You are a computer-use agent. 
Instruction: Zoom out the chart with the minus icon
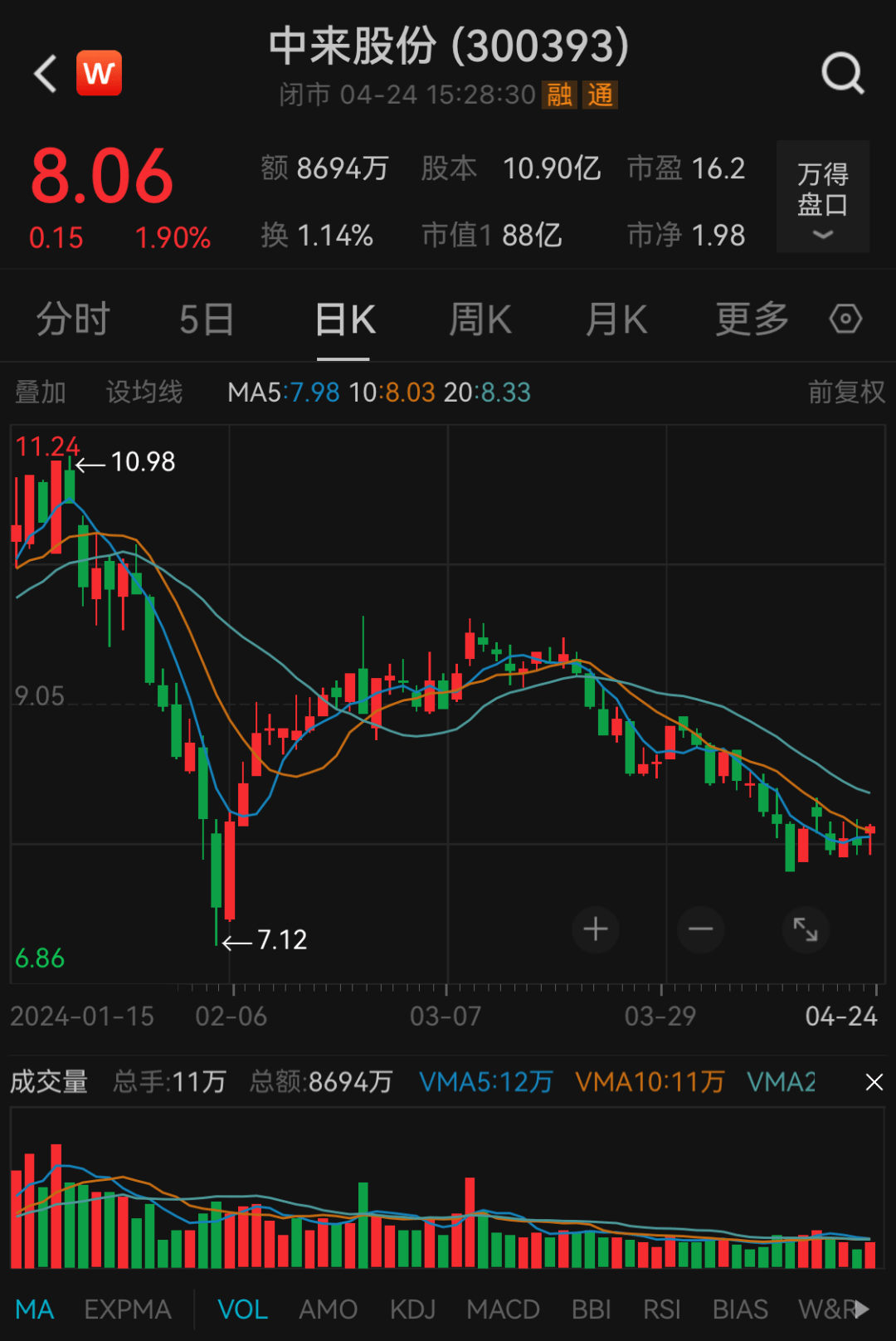point(700,930)
